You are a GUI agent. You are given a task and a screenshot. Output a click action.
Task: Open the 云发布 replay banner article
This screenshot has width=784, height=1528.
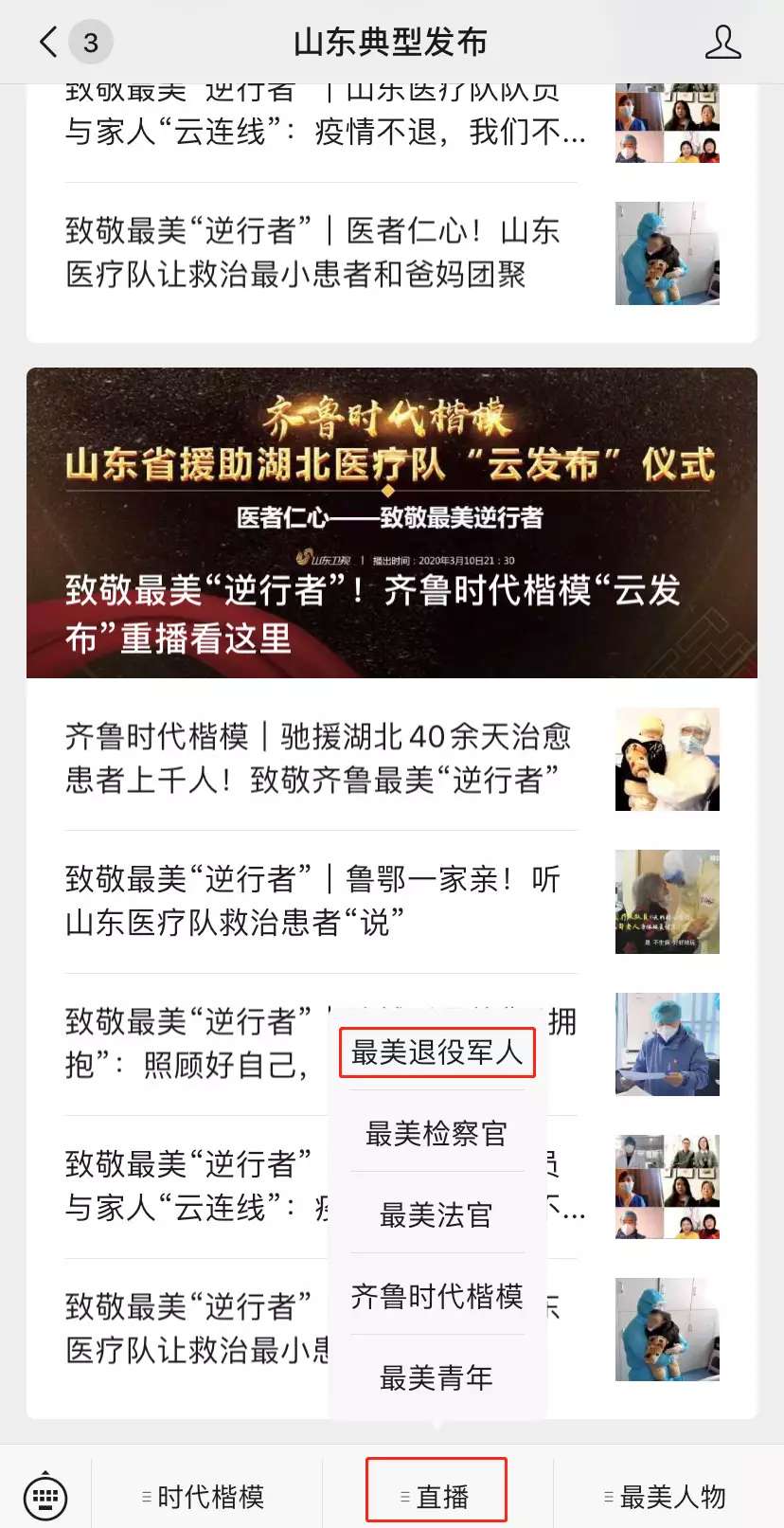click(x=392, y=523)
